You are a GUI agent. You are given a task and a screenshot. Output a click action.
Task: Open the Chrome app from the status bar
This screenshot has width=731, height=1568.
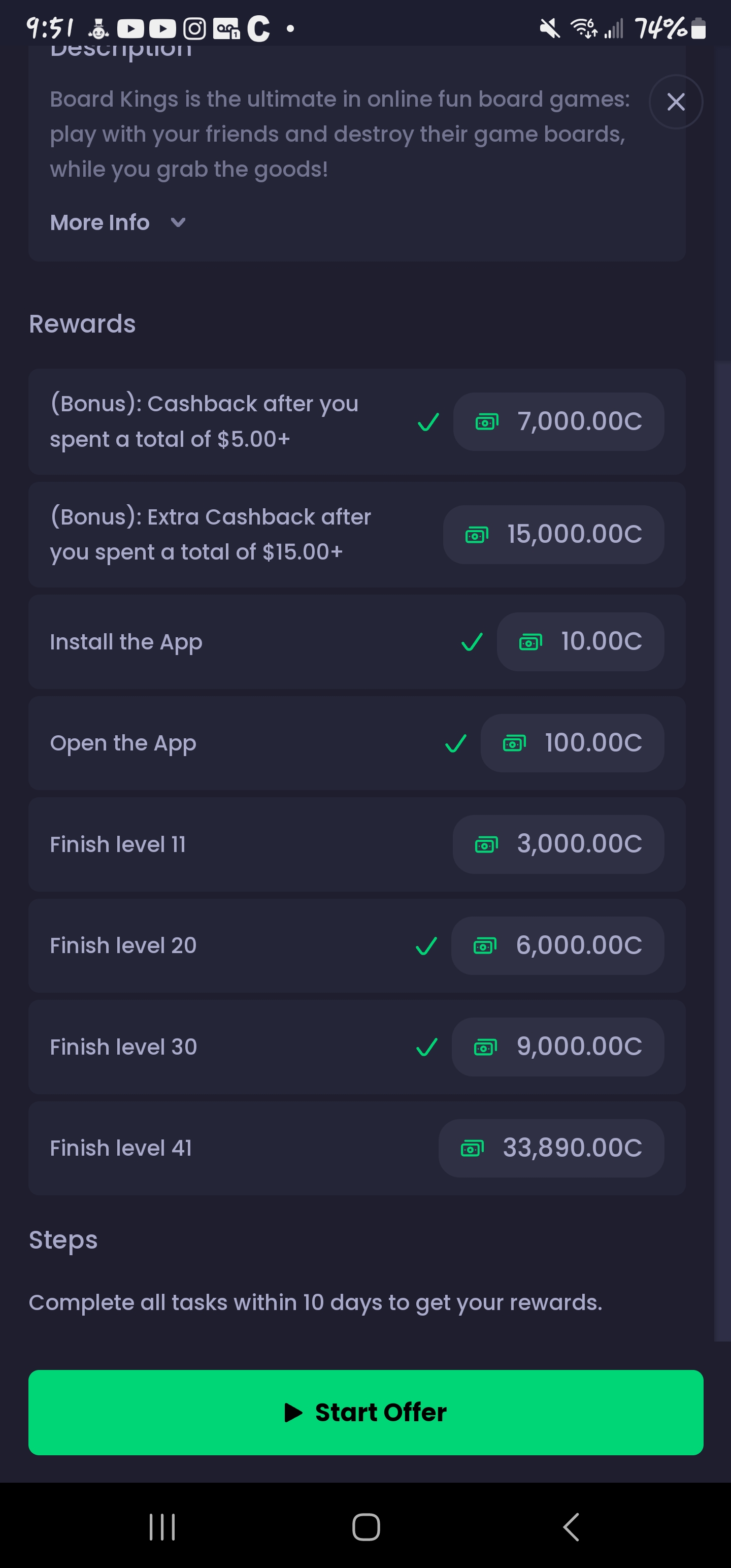tap(258, 28)
